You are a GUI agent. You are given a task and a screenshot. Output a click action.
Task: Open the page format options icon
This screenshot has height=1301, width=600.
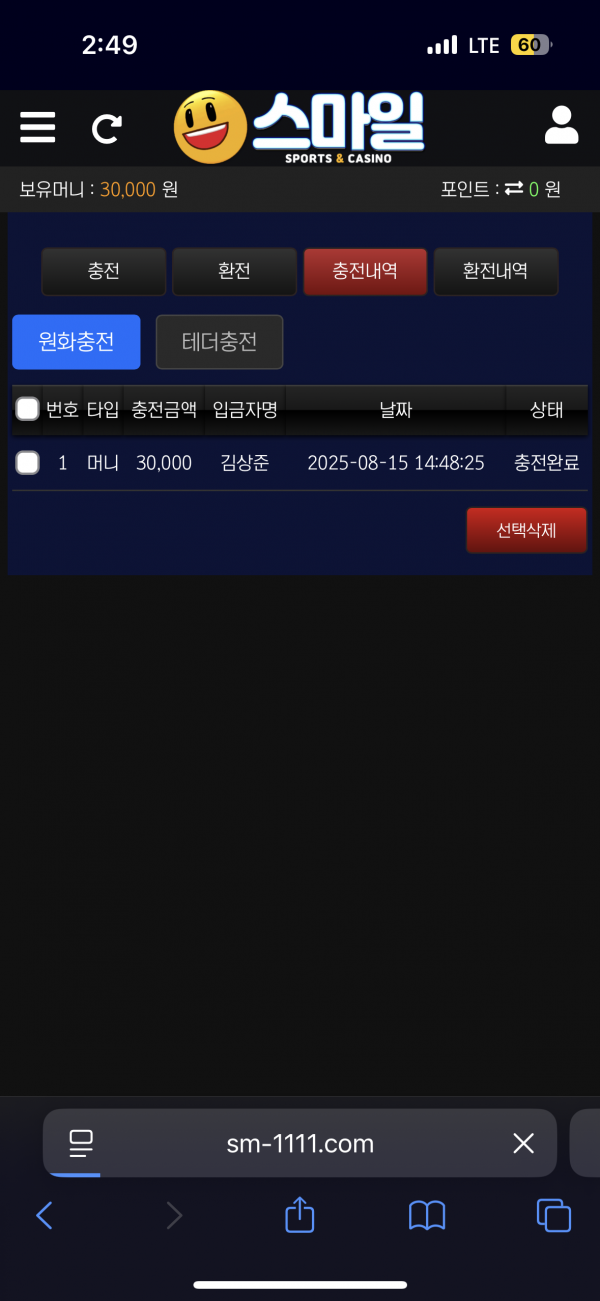click(x=81, y=1143)
